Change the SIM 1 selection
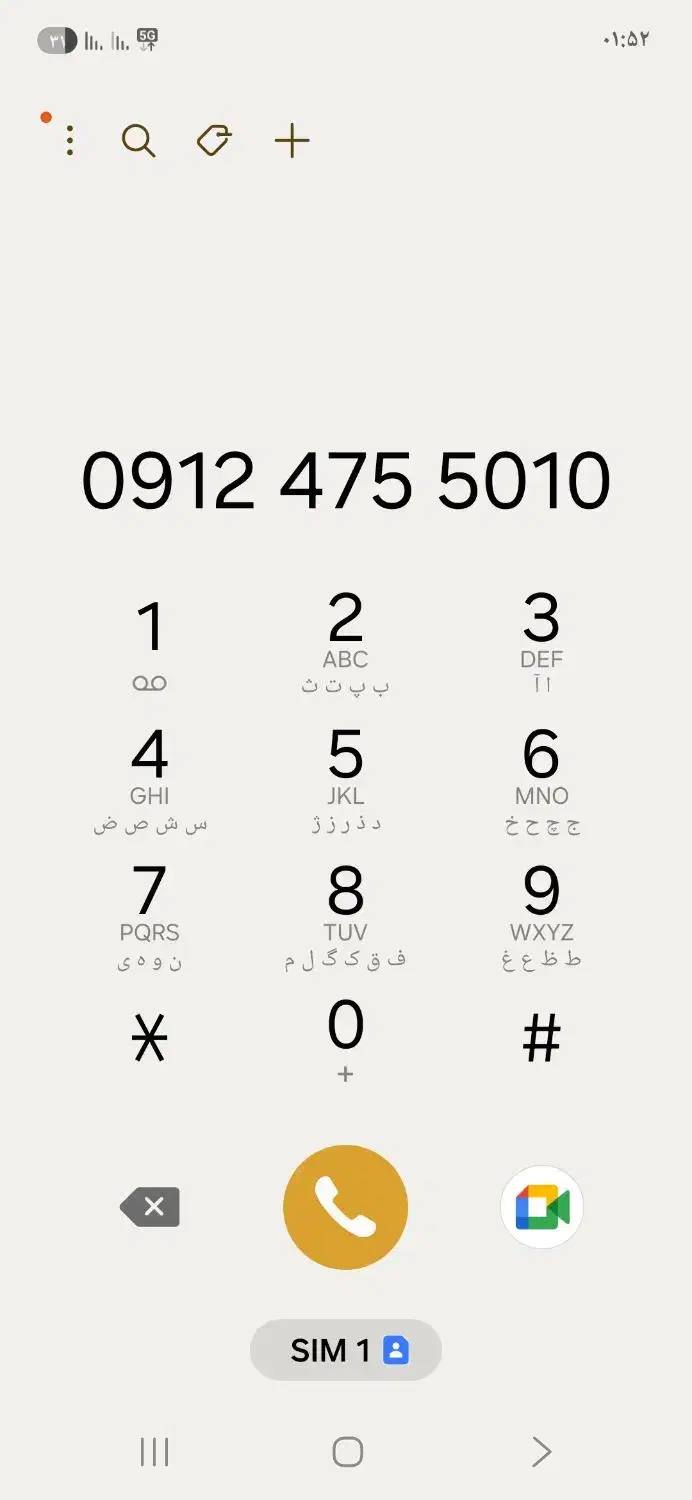Screen dimensions: 692x1500 tap(345, 1350)
